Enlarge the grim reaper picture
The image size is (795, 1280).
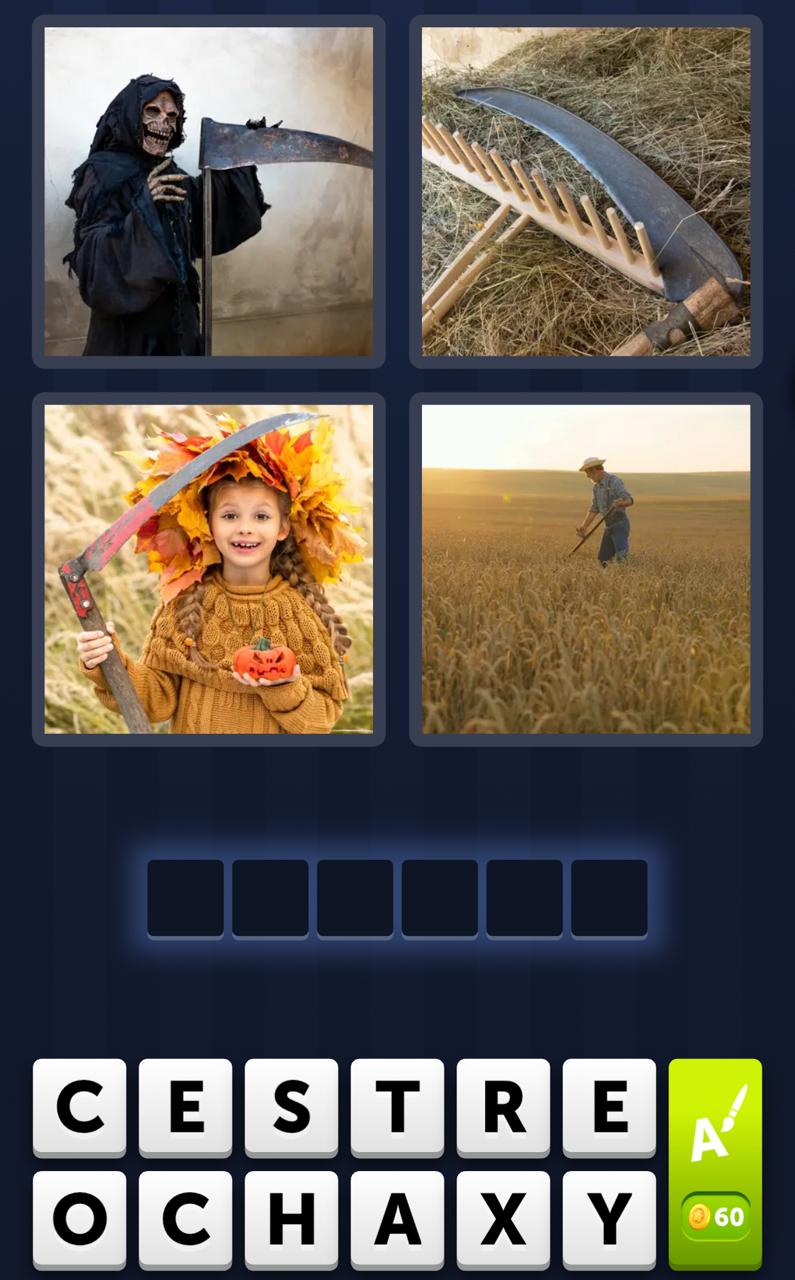[209, 192]
